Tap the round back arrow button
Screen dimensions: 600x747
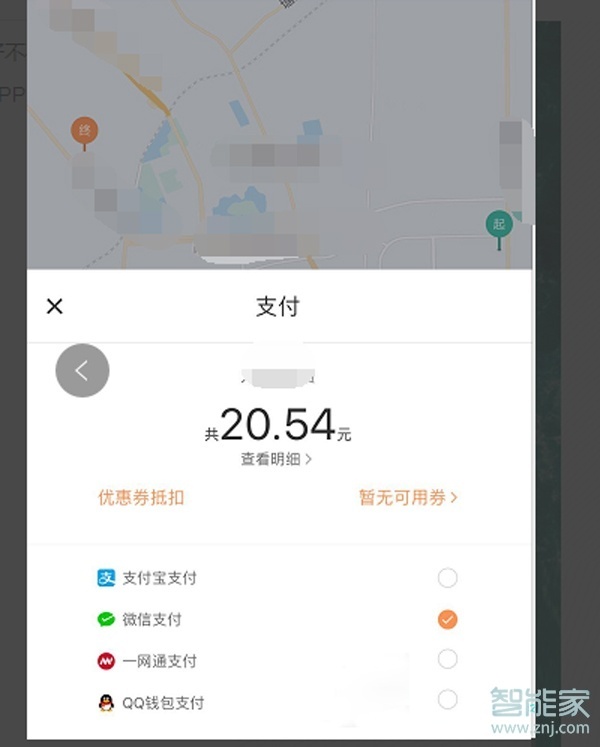click(82, 371)
